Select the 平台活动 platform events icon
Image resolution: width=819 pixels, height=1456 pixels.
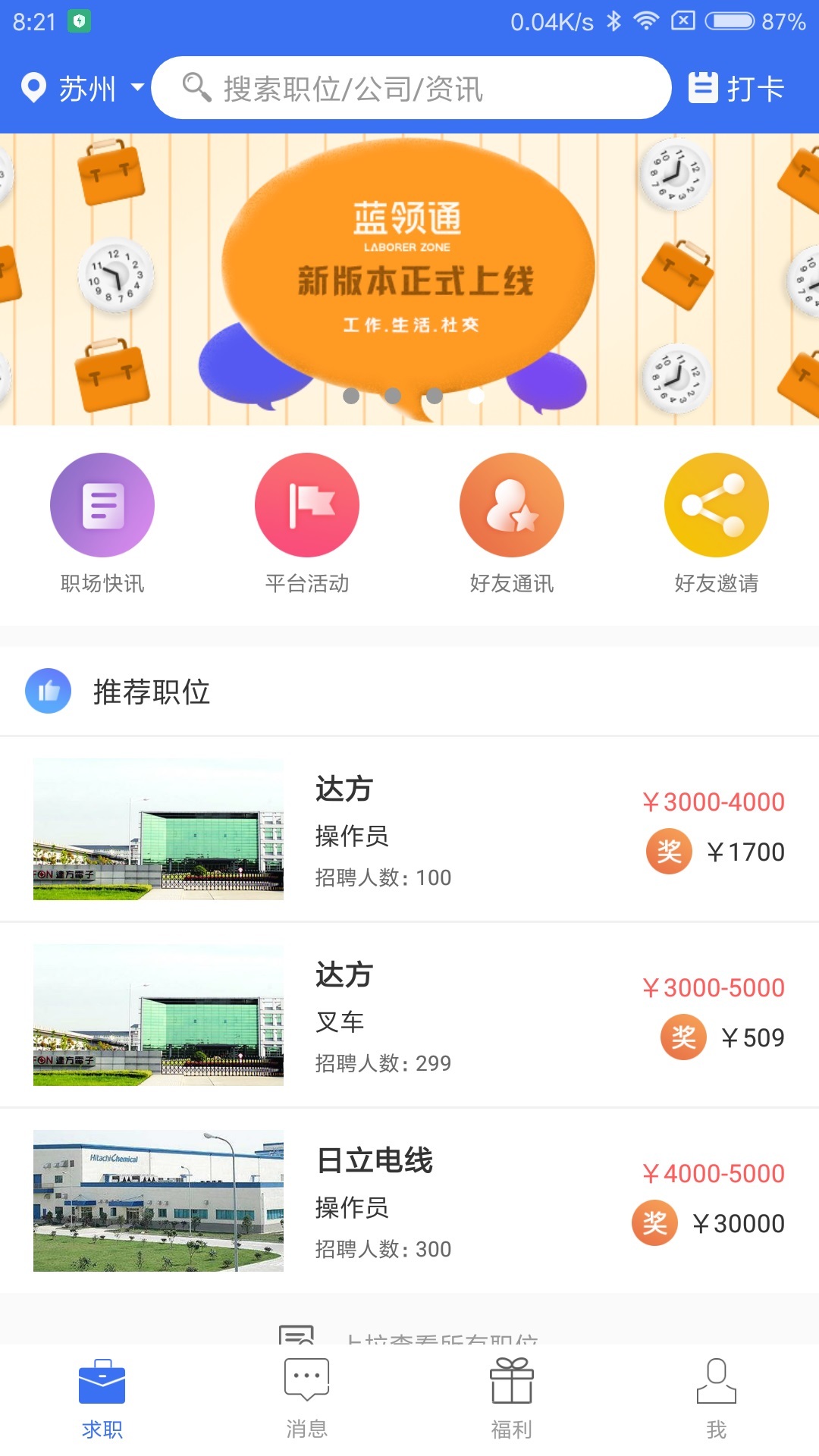tap(307, 504)
